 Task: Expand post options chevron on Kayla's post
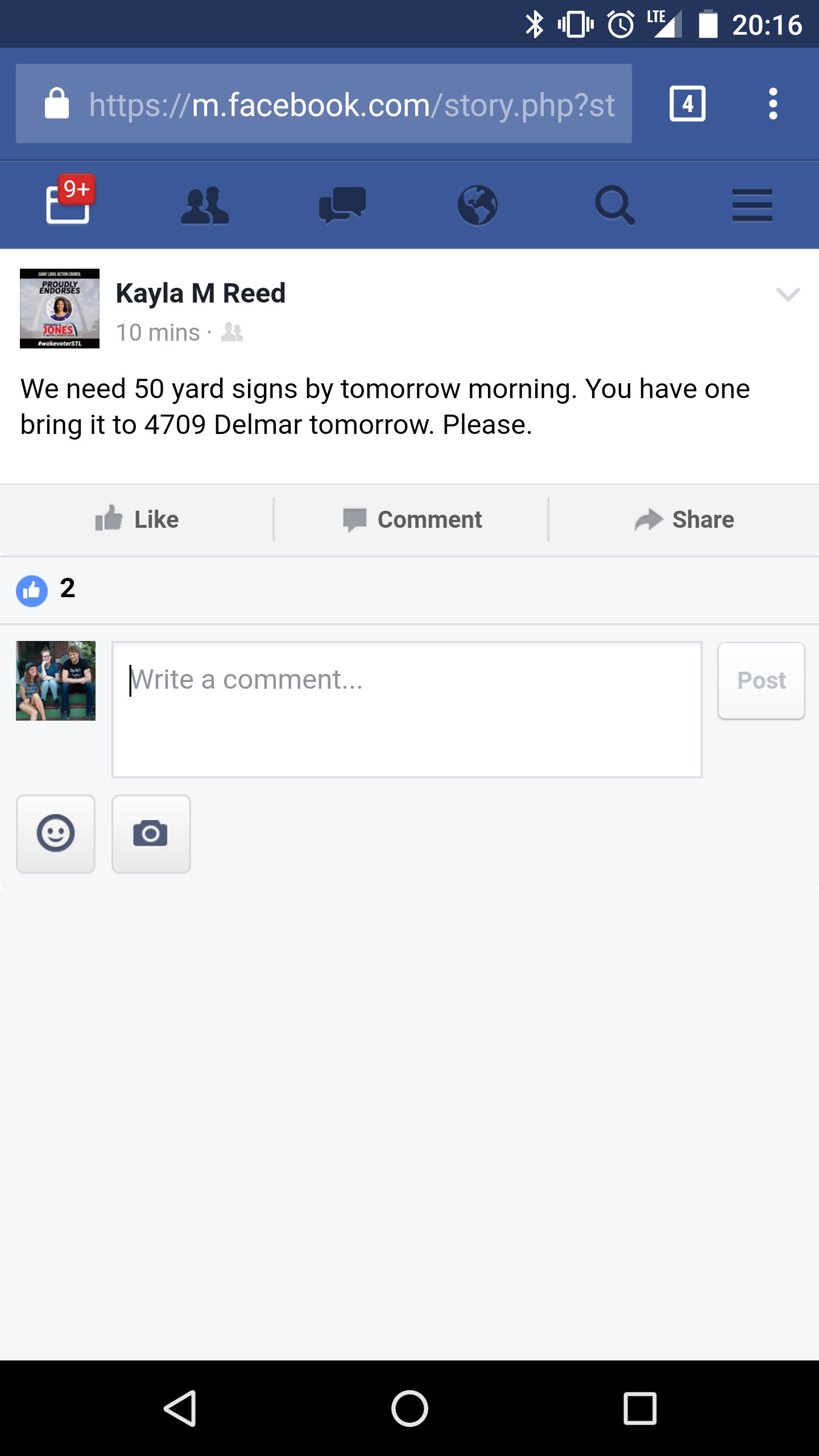pyautogui.click(x=788, y=294)
